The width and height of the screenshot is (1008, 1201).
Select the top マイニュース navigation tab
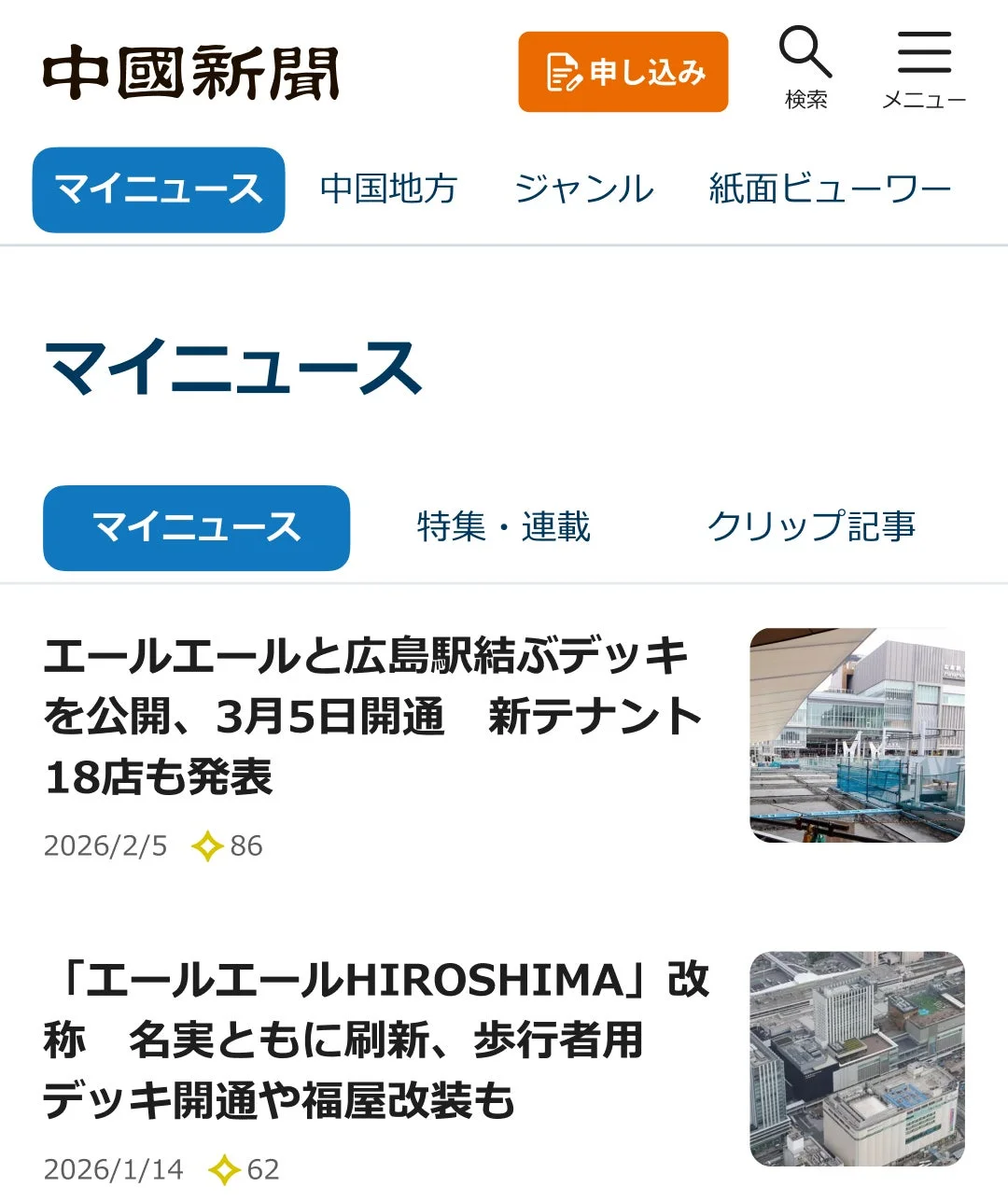[x=157, y=189]
